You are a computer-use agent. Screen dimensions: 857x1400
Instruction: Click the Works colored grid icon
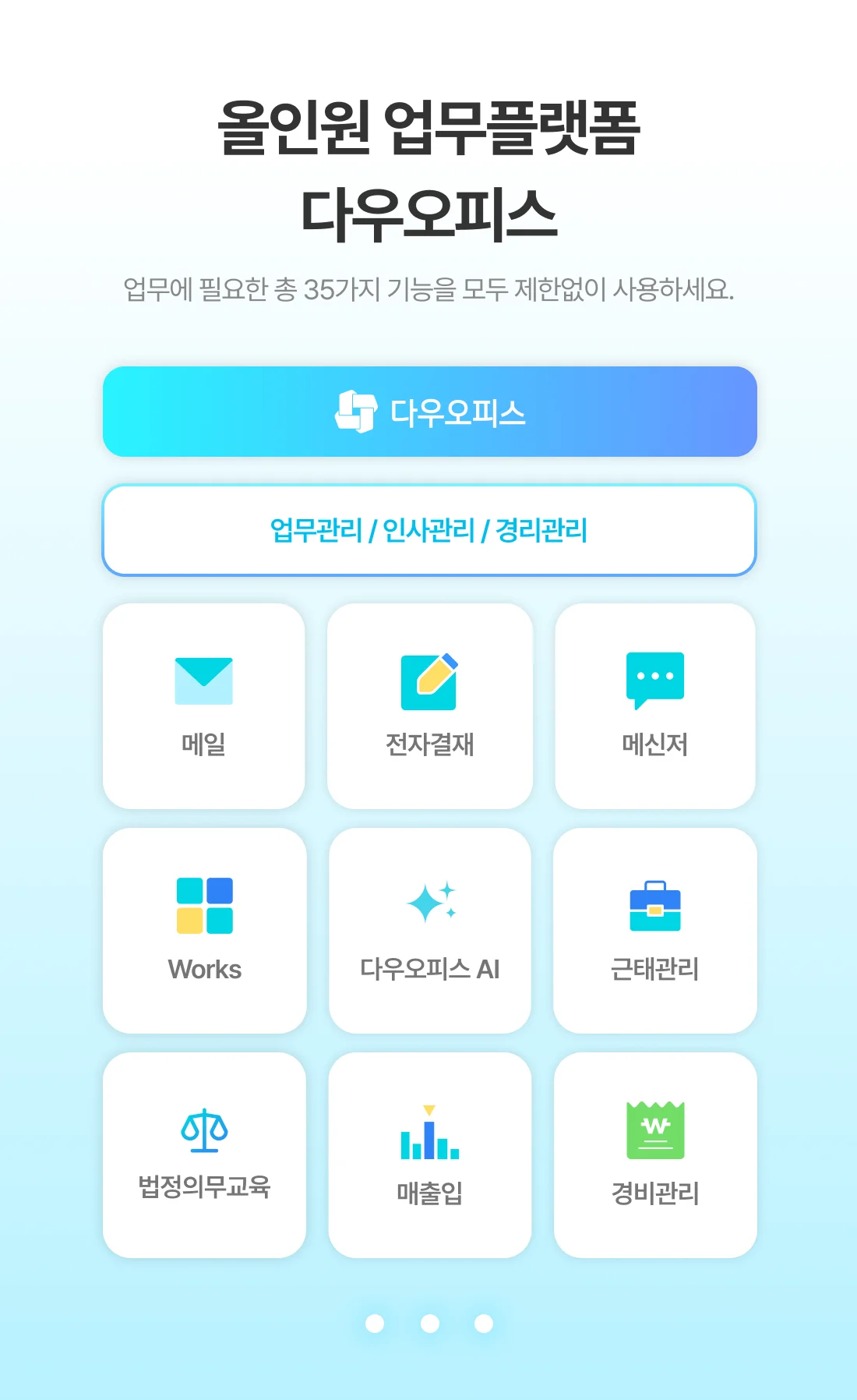pos(204,904)
